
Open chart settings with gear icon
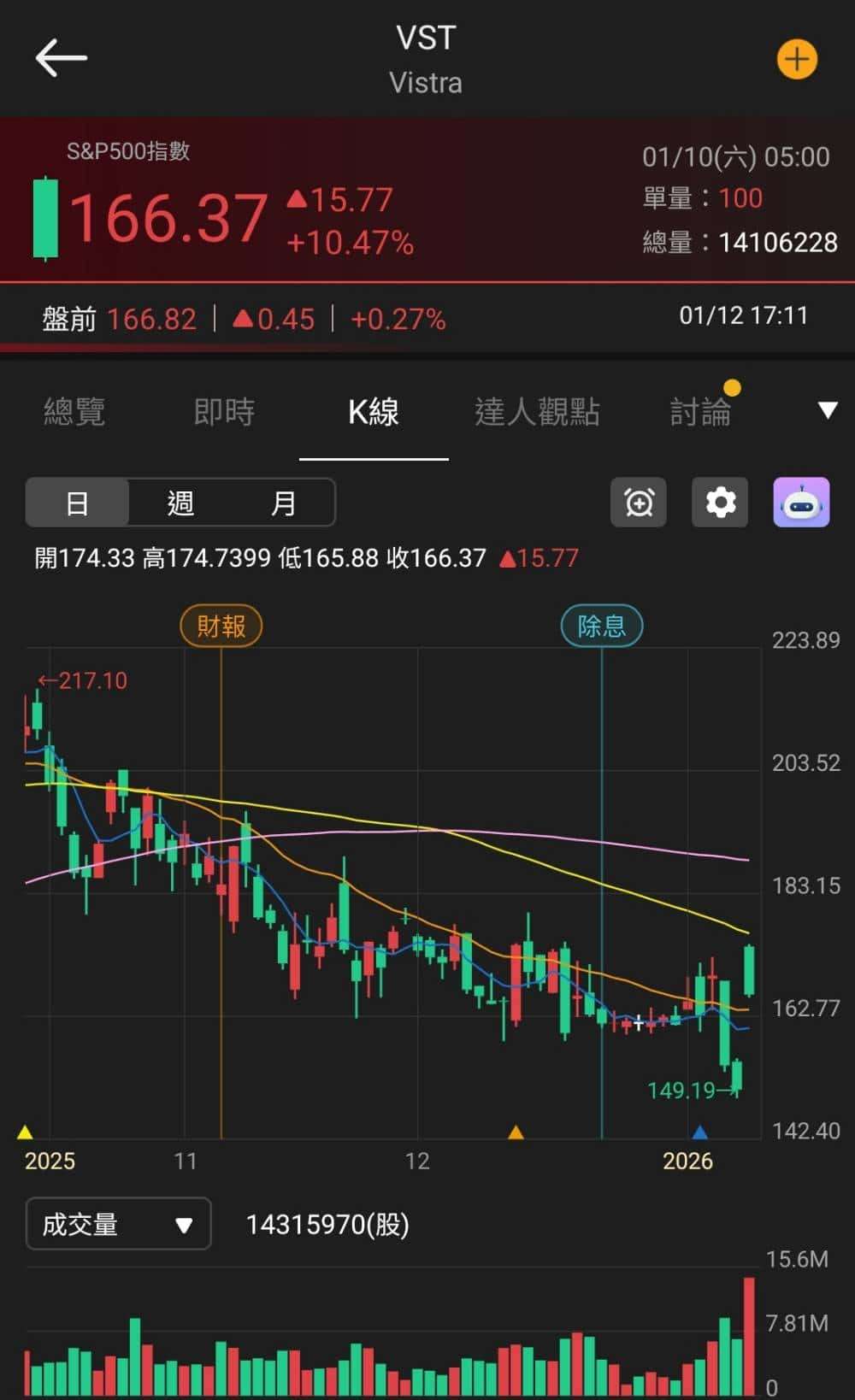point(719,503)
